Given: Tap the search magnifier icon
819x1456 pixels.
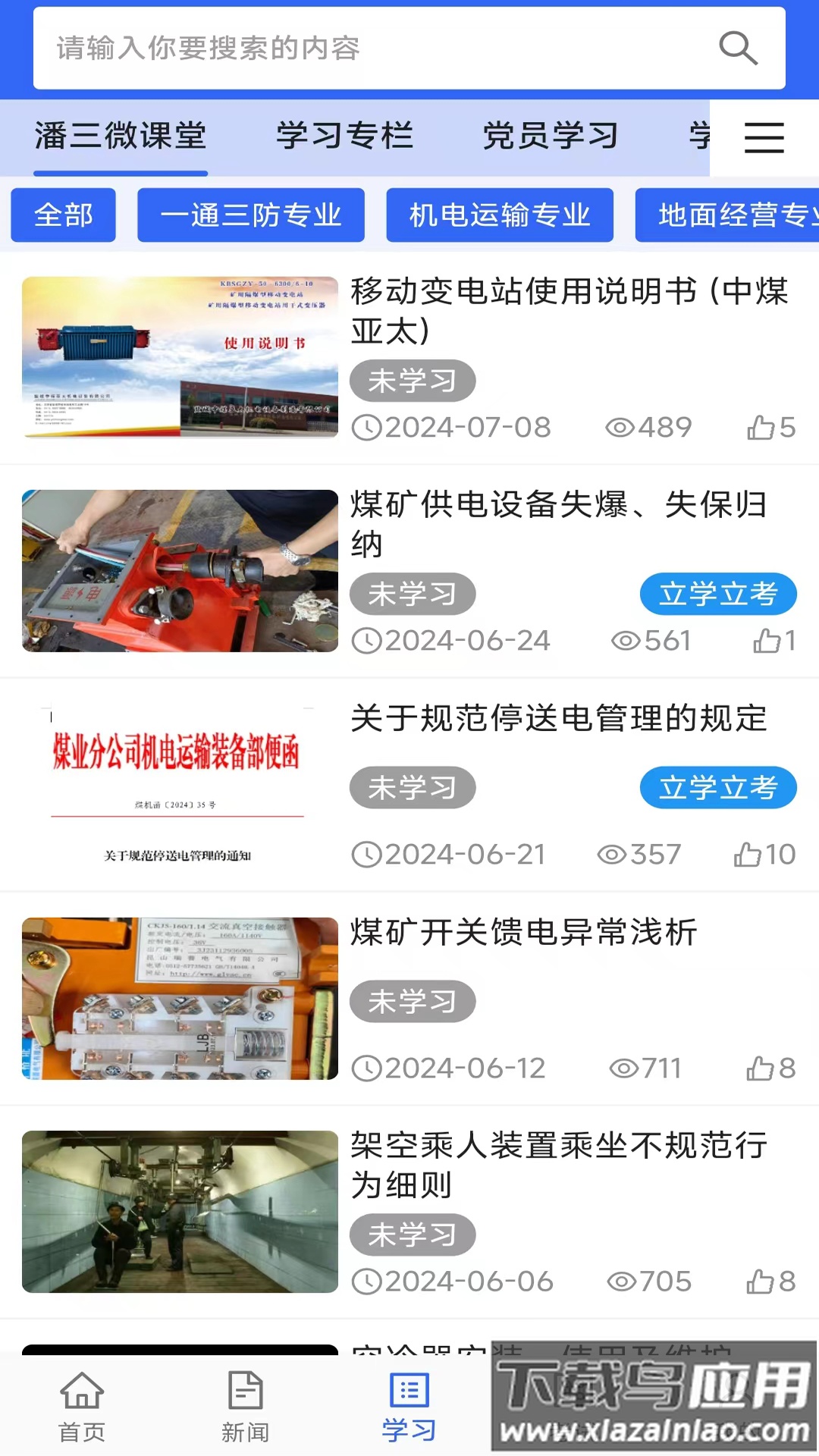Looking at the screenshot, I should (x=736, y=48).
